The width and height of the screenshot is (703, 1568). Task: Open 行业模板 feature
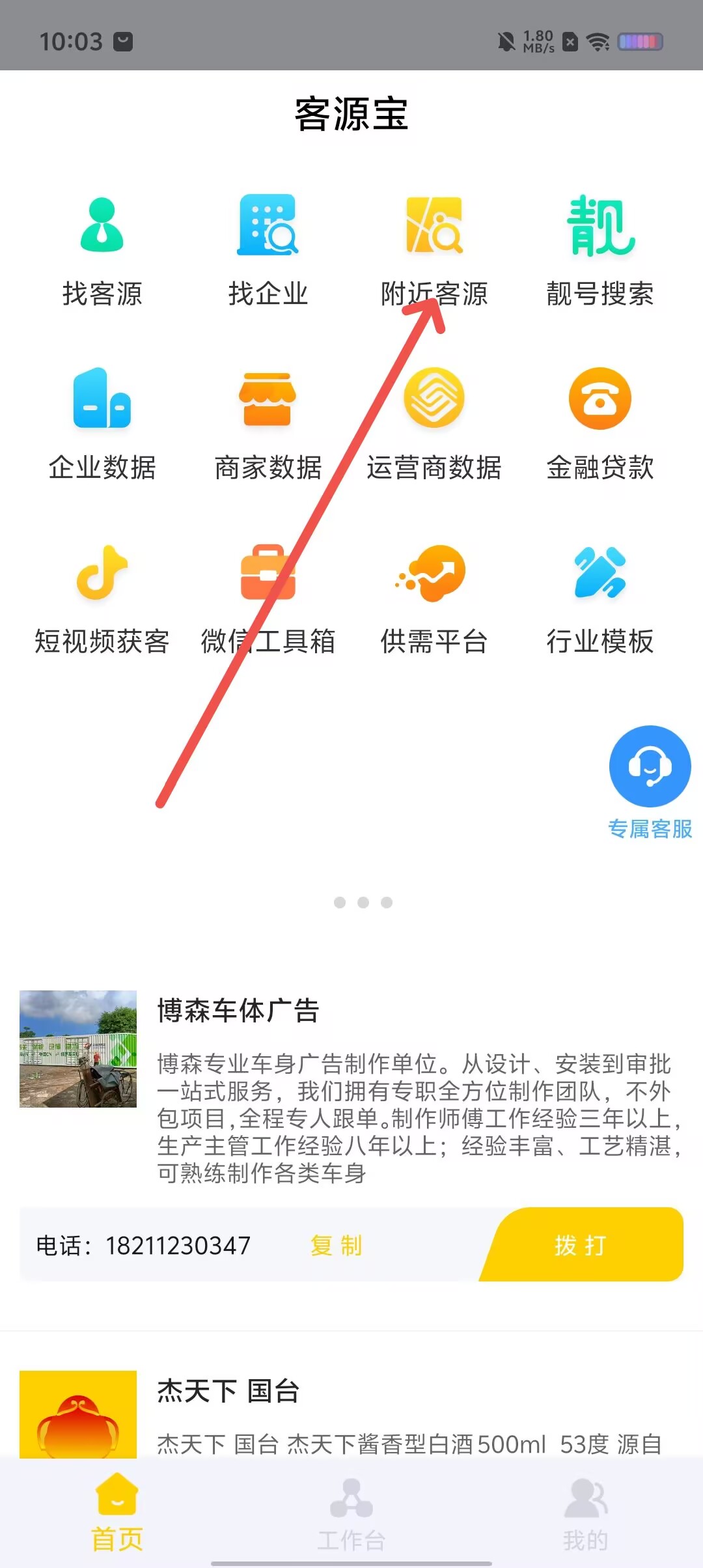pyautogui.click(x=600, y=599)
